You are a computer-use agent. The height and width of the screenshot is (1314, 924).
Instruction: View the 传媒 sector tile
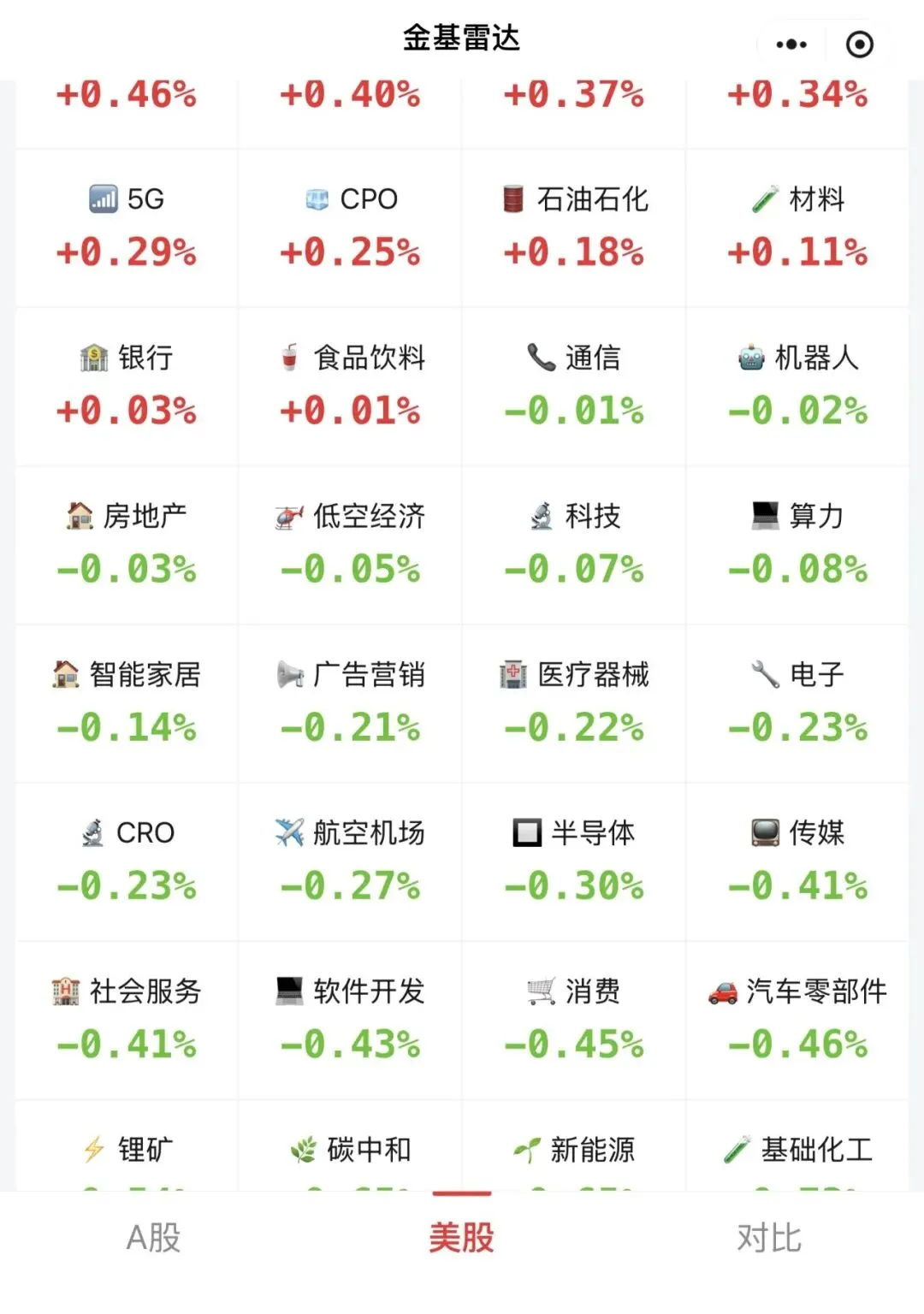(x=797, y=861)
